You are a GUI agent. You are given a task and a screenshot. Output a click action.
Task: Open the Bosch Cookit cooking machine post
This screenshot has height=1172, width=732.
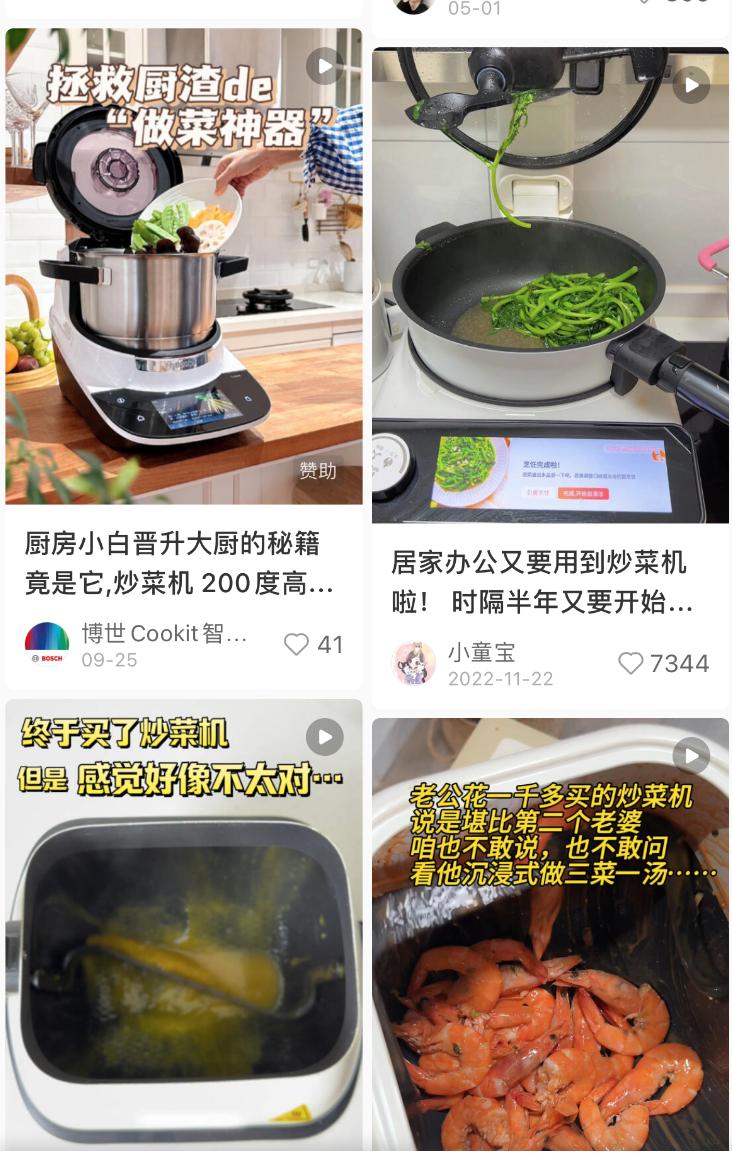[x=184, y=265]
